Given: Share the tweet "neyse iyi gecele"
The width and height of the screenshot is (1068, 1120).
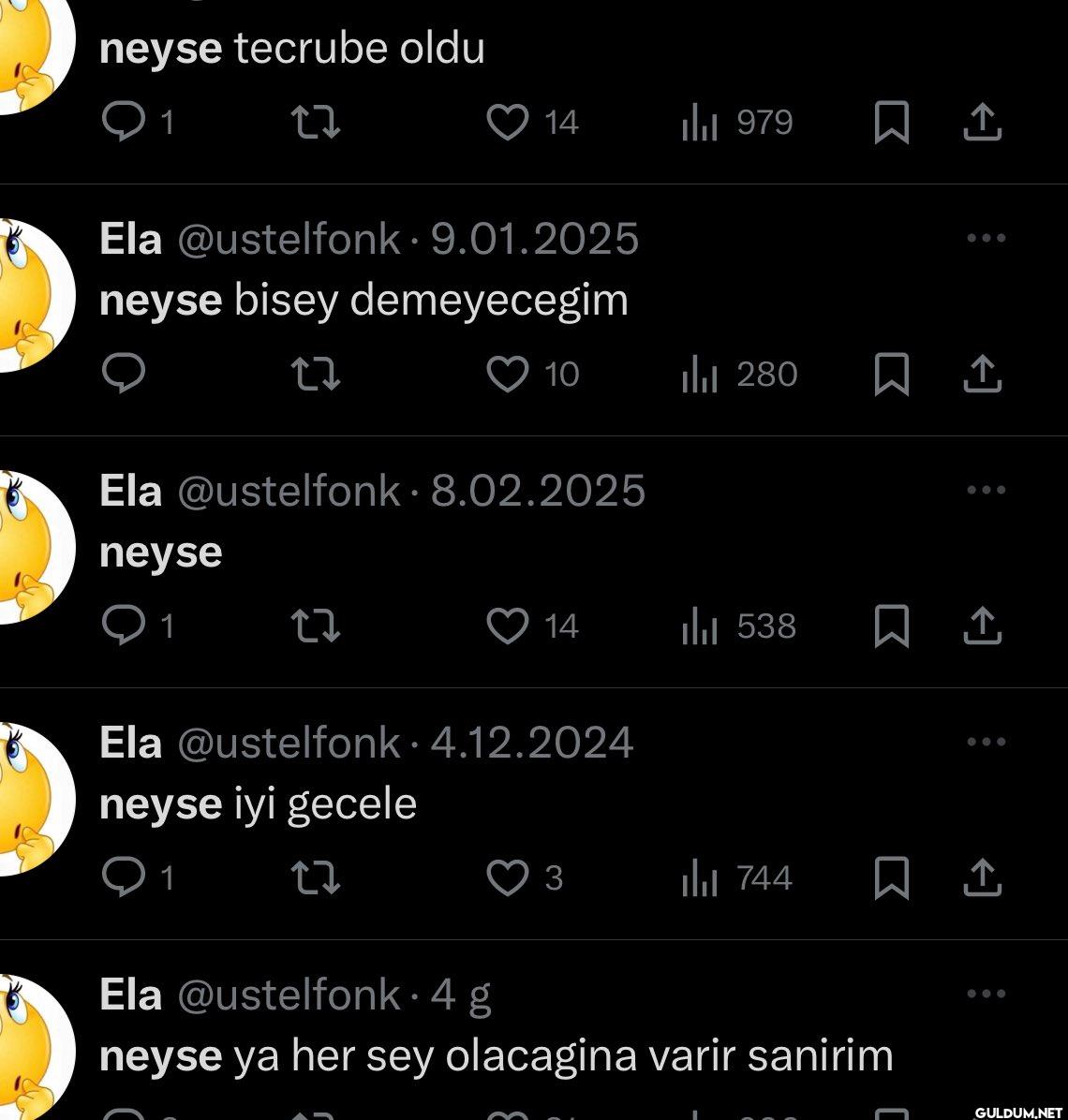Looking at the screenshot, I should click(982, 878).
